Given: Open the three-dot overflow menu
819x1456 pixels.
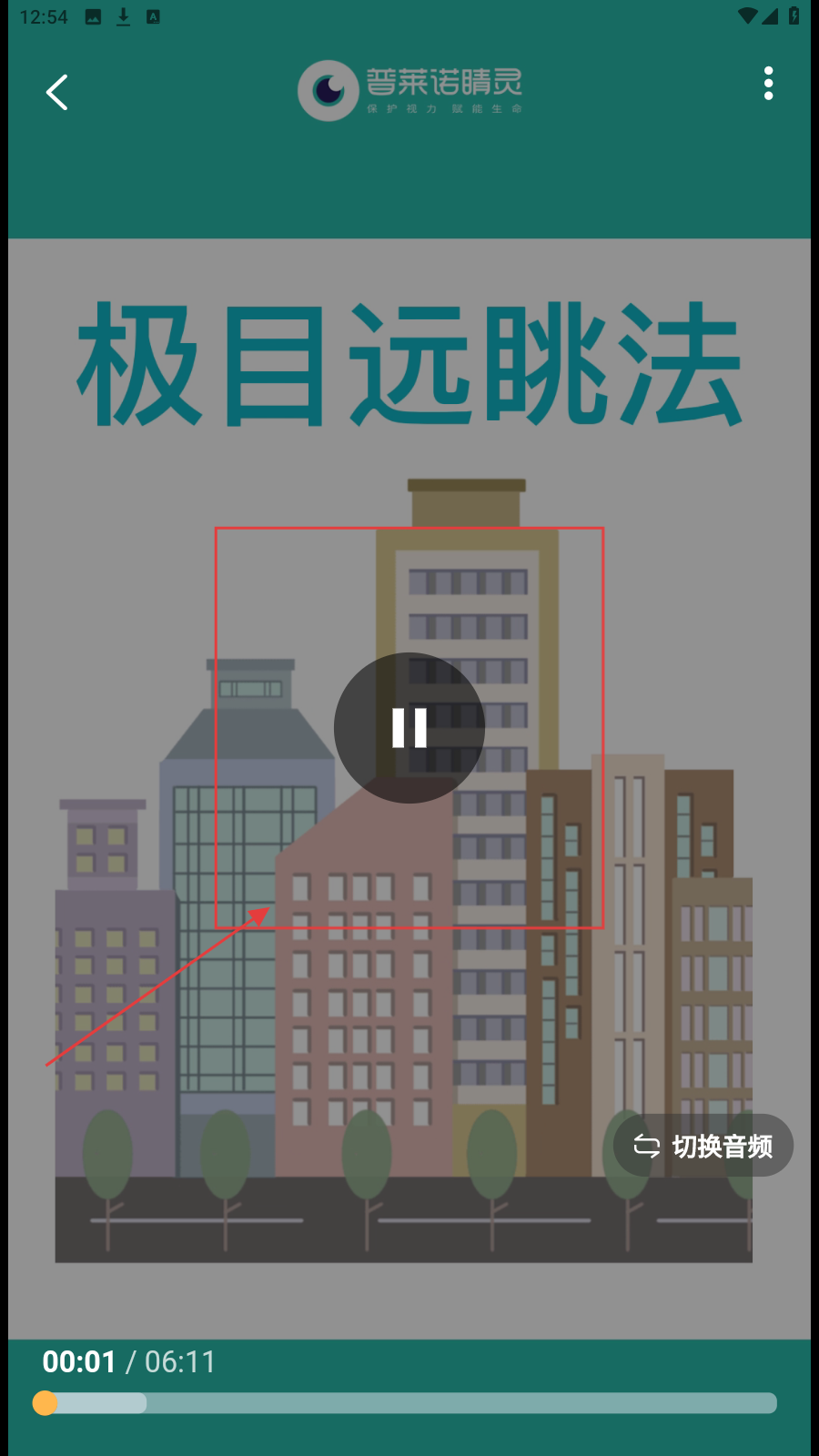Looking at the screenshot, I should [x=769, y=84].
